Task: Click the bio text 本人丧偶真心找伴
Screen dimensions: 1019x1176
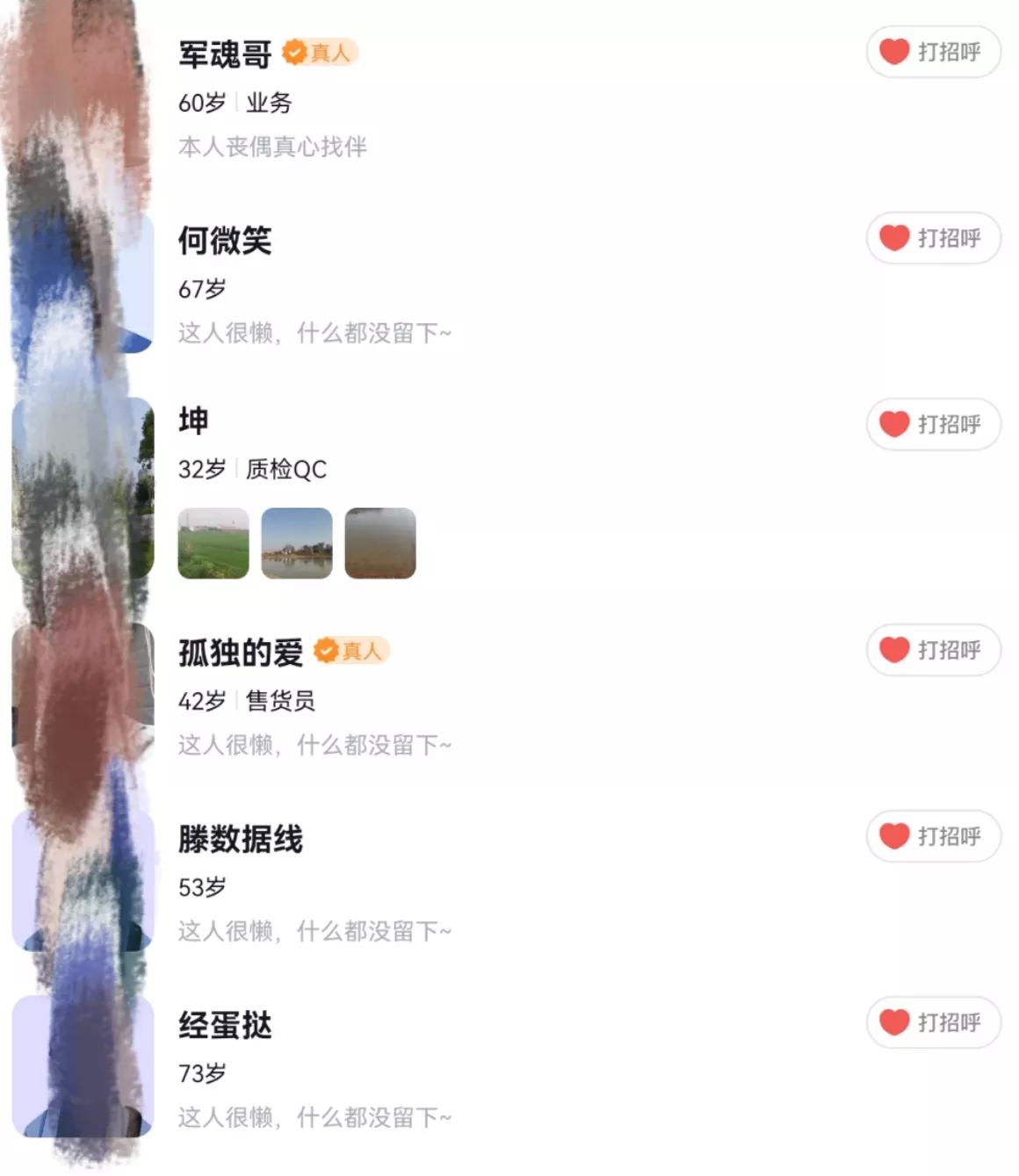Action: tap(273, 148)
